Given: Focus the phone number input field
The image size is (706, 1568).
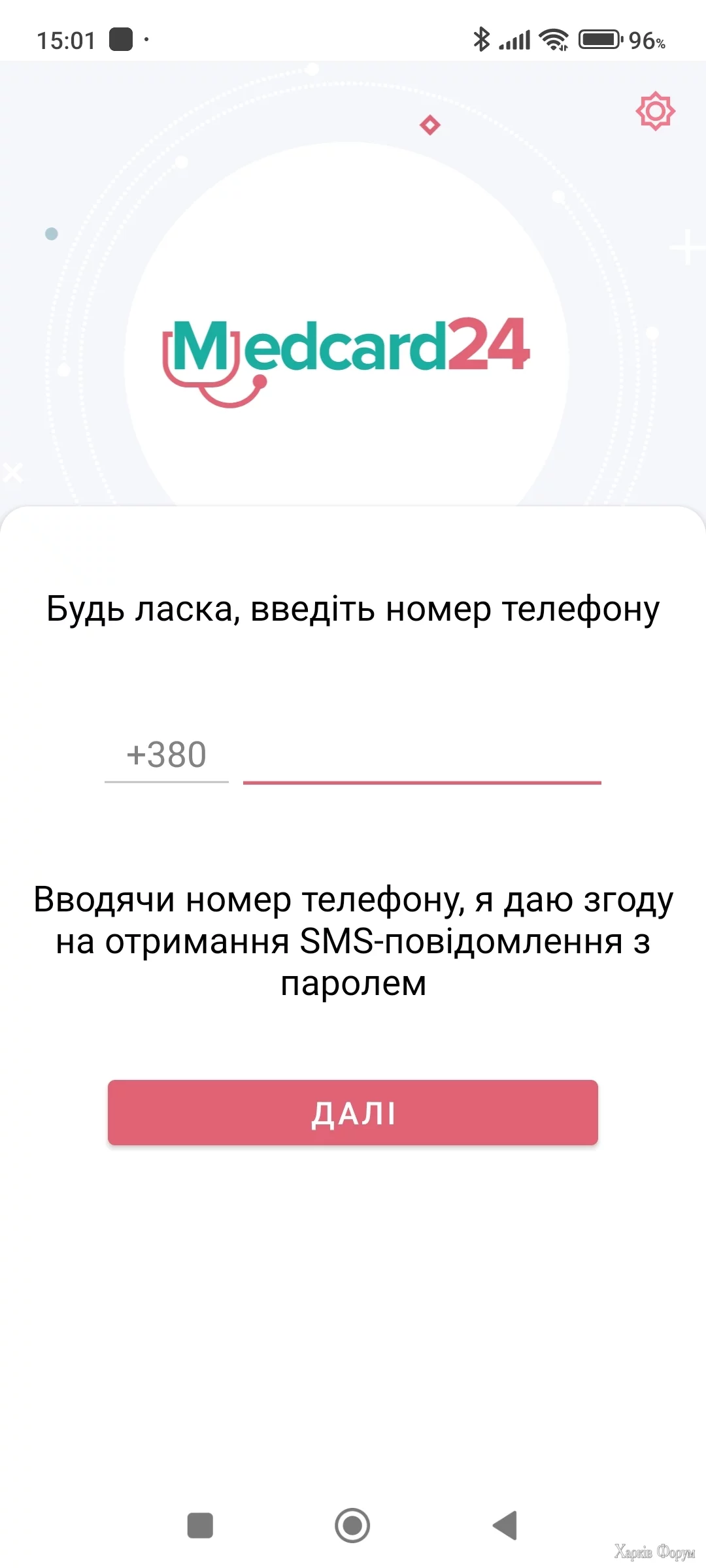Looking at the screenshot, I should point(422,757).
